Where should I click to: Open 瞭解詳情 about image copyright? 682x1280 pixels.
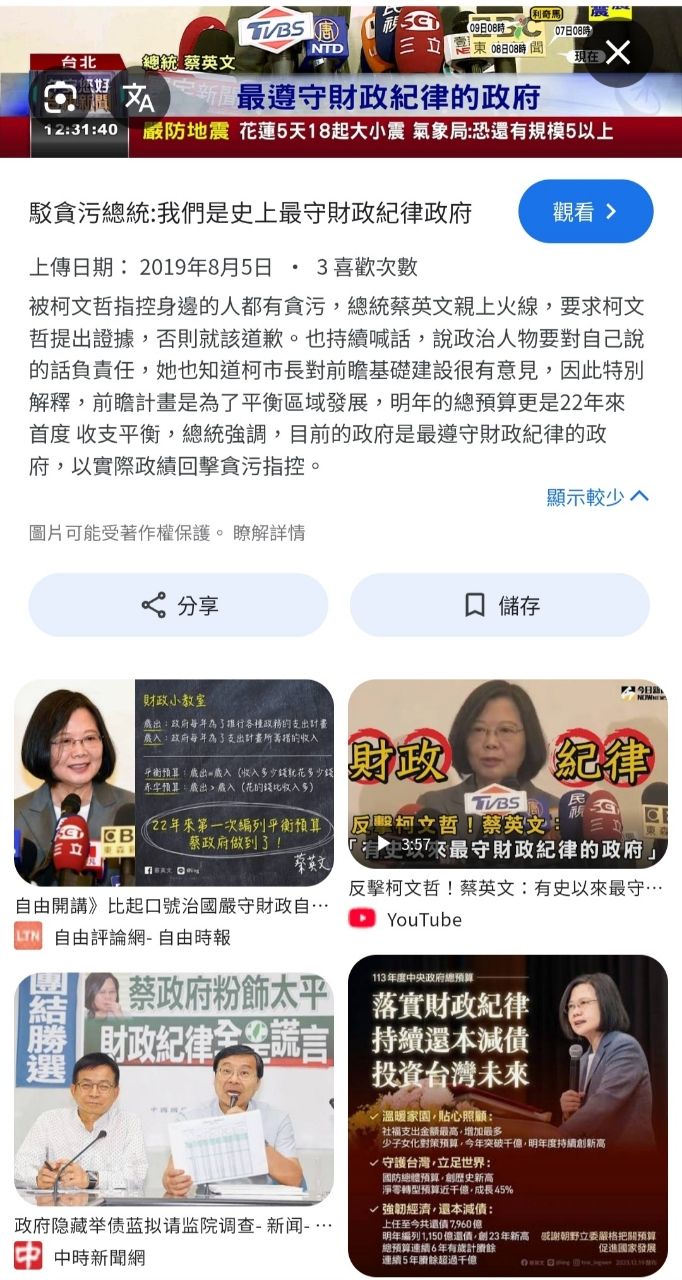269,533
